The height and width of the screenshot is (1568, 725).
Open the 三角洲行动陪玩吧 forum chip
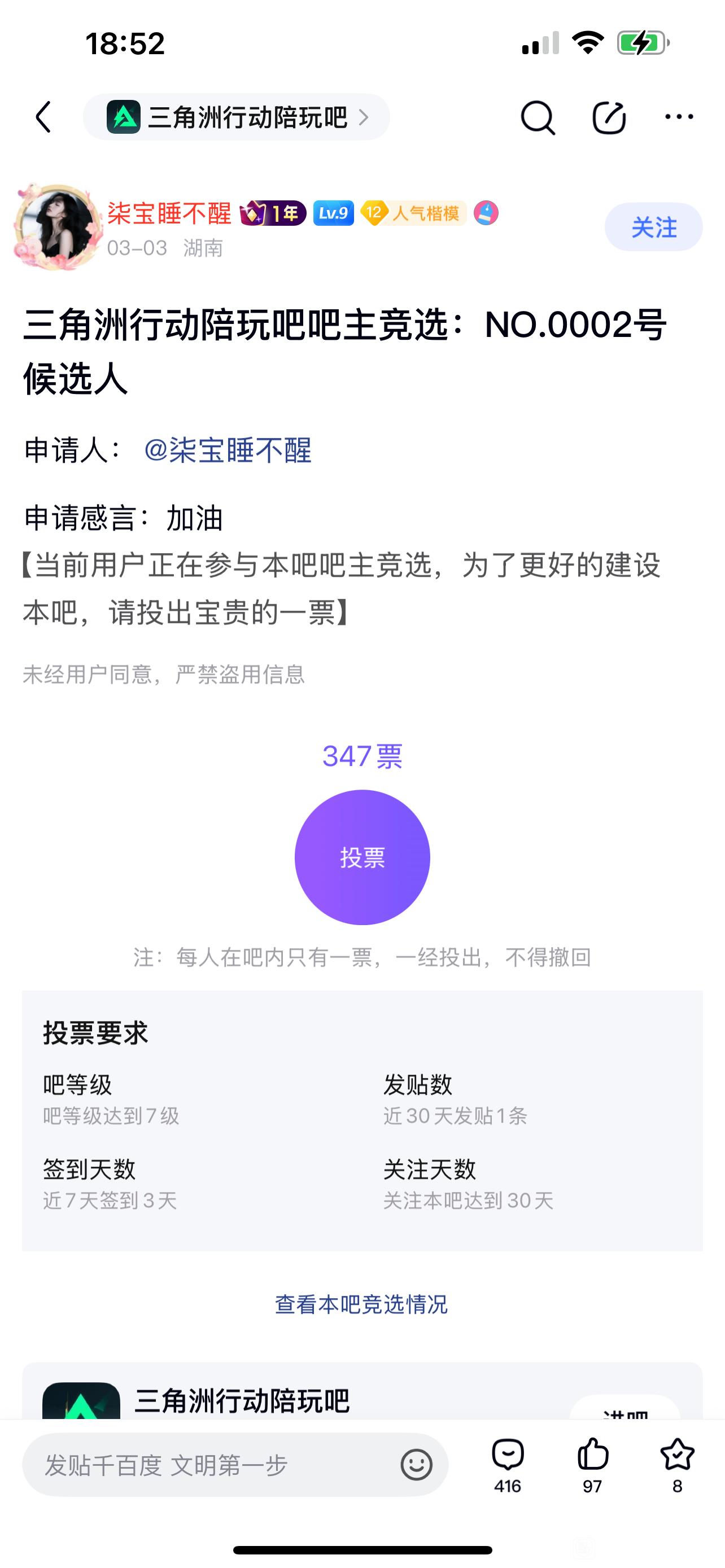(236, 117)
